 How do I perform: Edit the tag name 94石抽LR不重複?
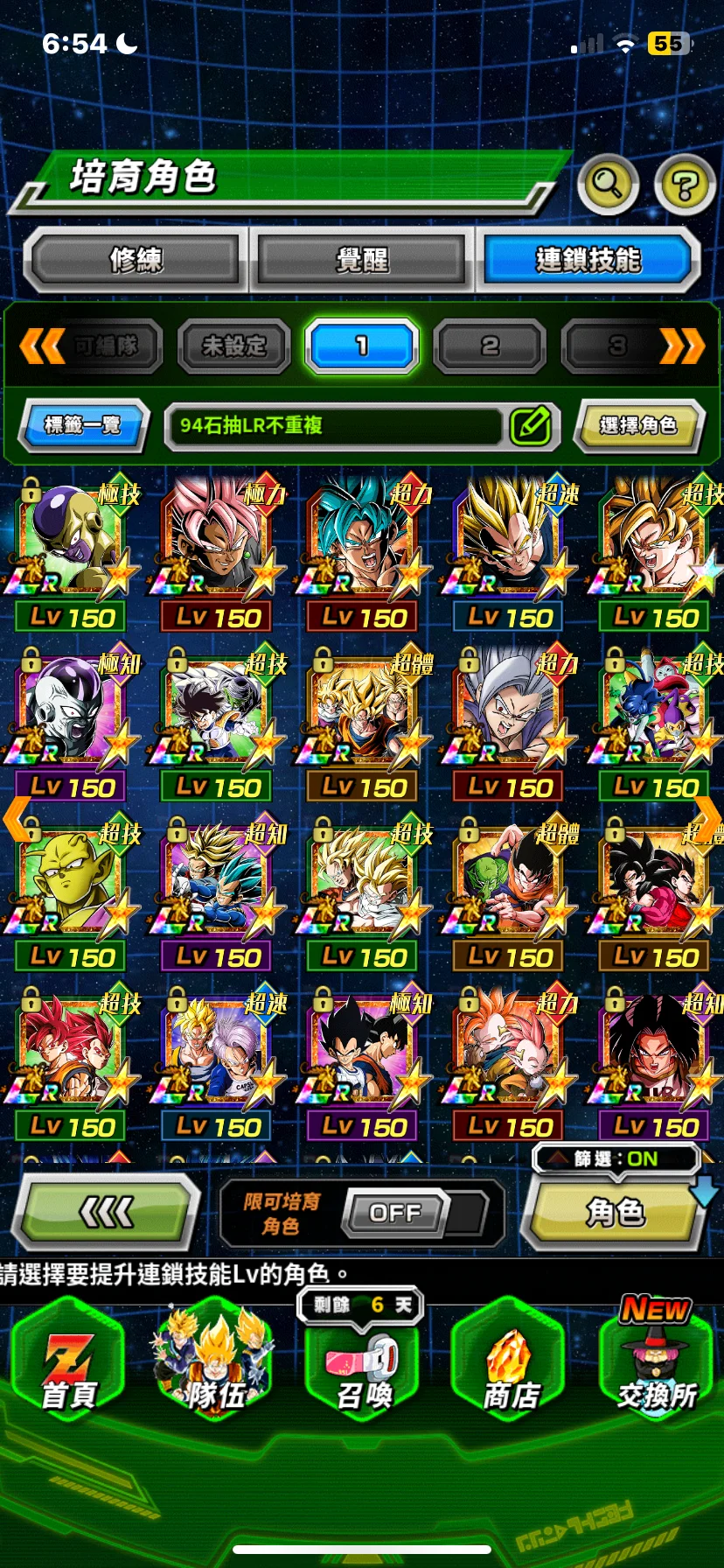[531, 426]
